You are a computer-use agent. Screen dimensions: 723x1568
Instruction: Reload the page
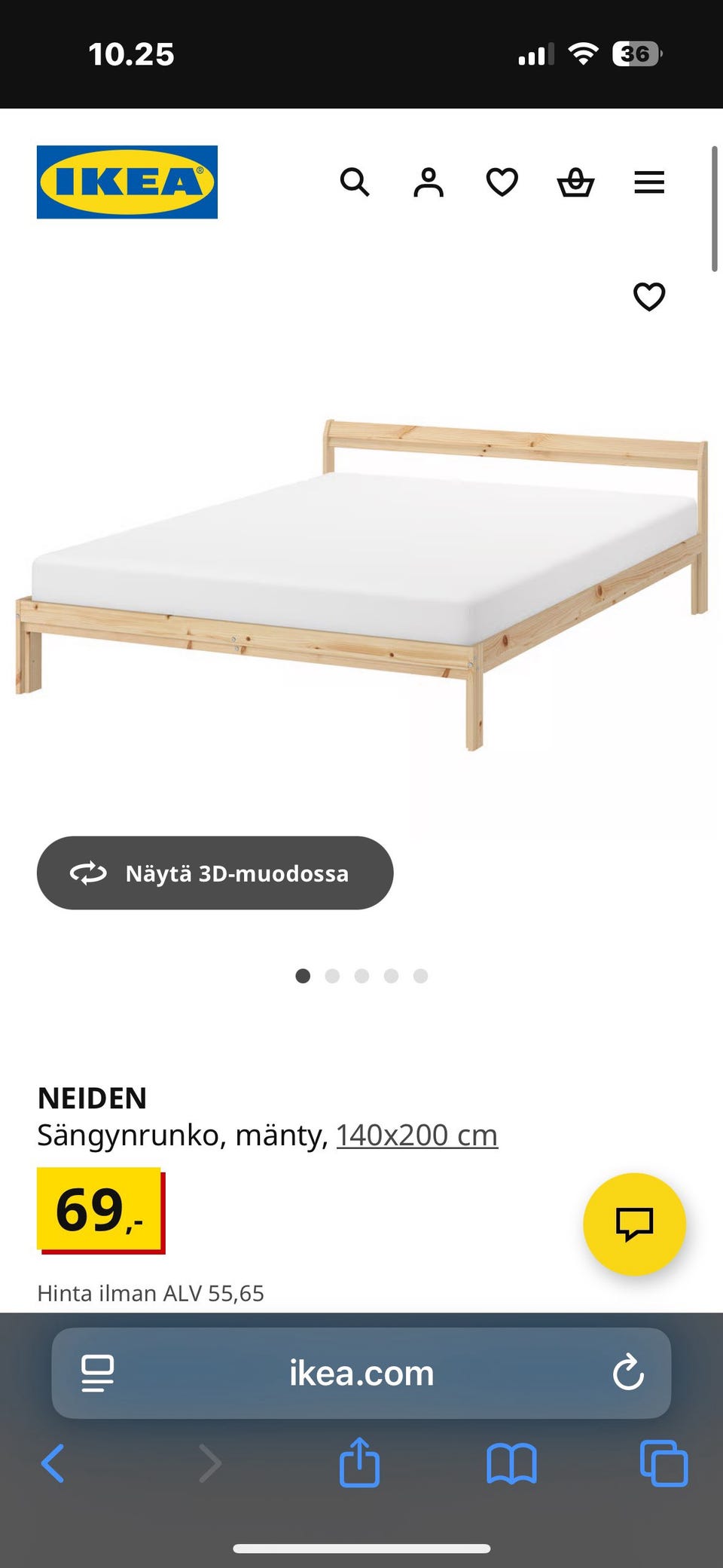click(628, 1373)
